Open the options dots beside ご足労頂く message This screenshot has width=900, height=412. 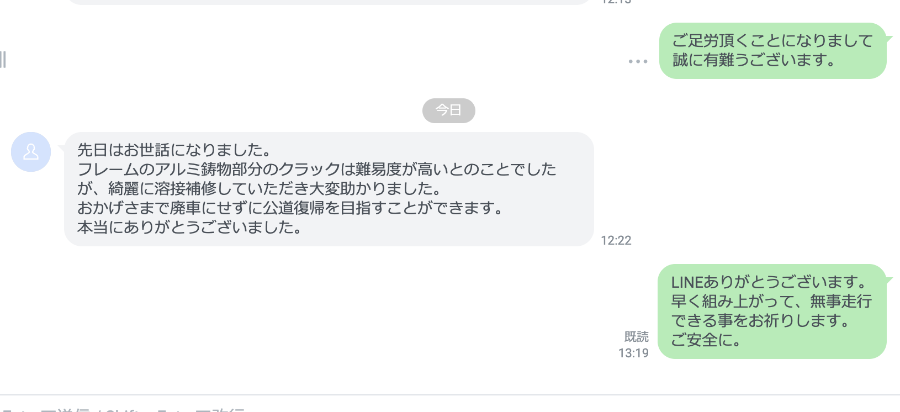pos(638,61)
